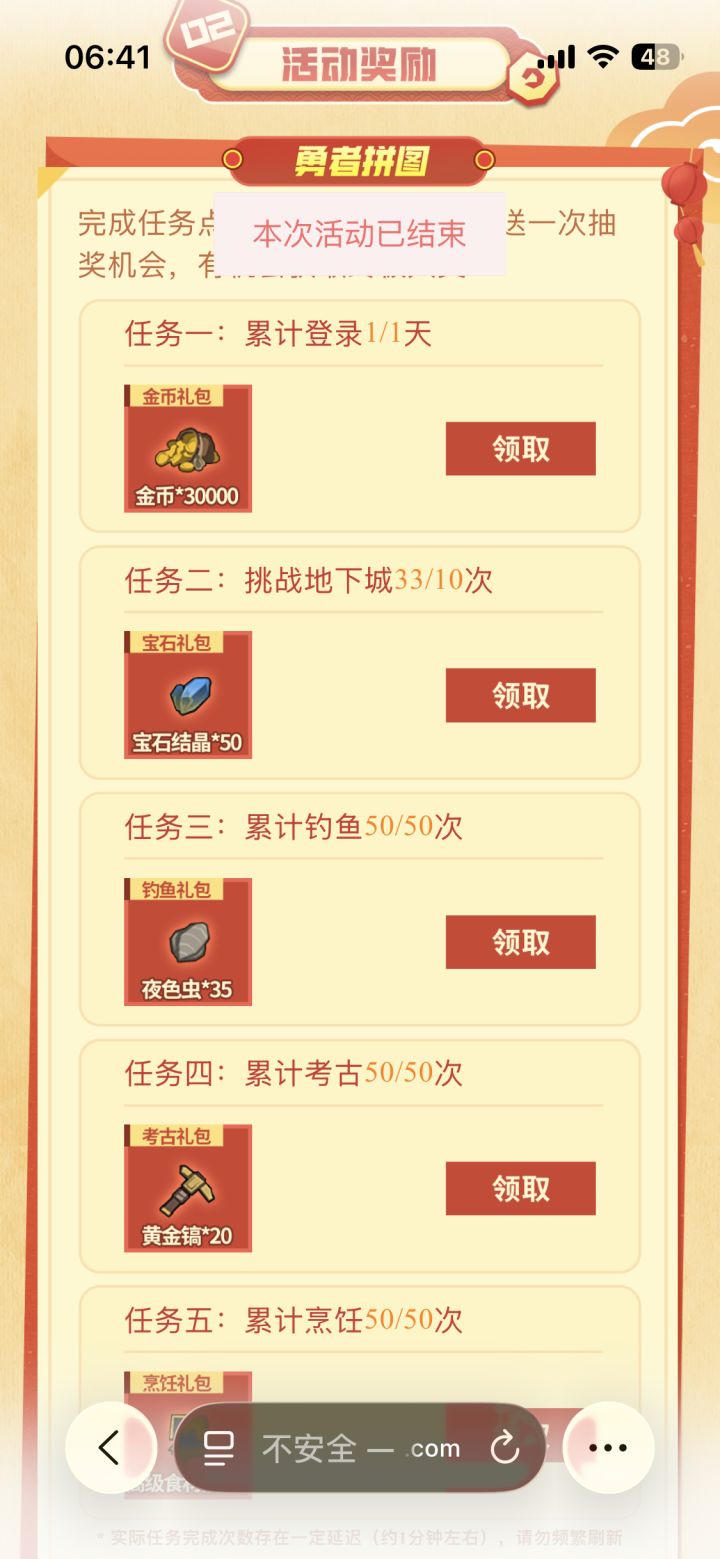Tap 领取 for the fishing task 任务三
This screenshot has width=720, height=1559.
click(520, 941)
